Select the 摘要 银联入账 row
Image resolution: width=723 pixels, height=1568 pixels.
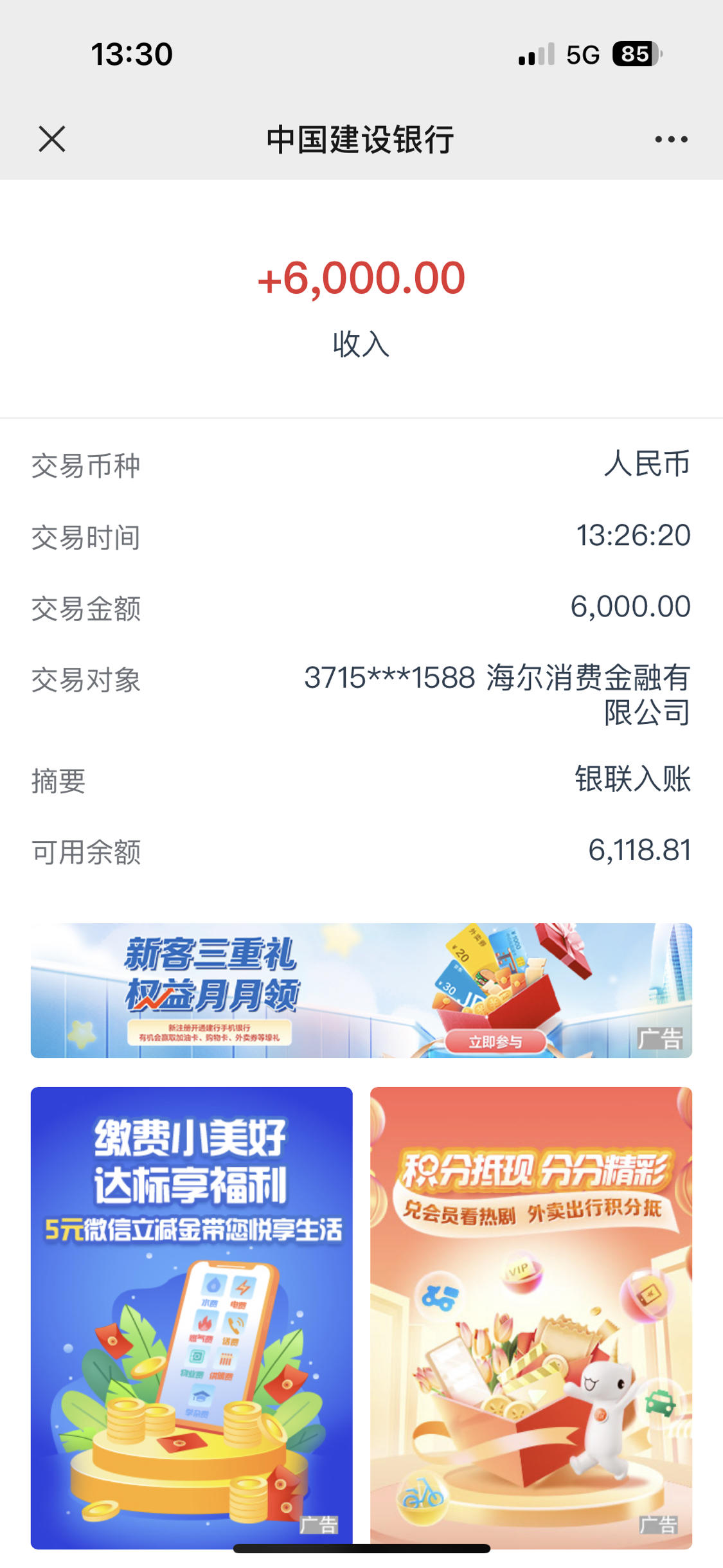click(361, 782)
